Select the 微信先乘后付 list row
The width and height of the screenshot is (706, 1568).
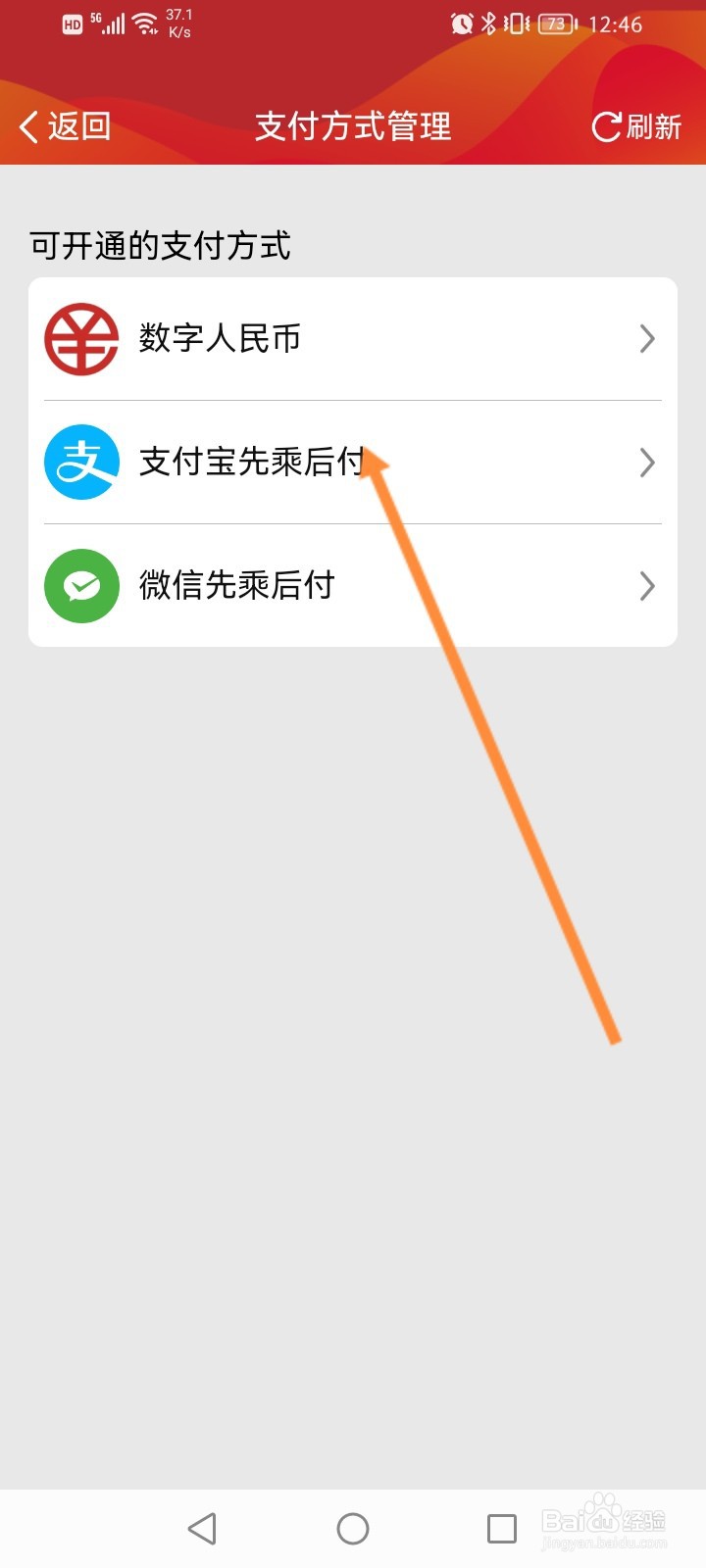coord(294,585)
